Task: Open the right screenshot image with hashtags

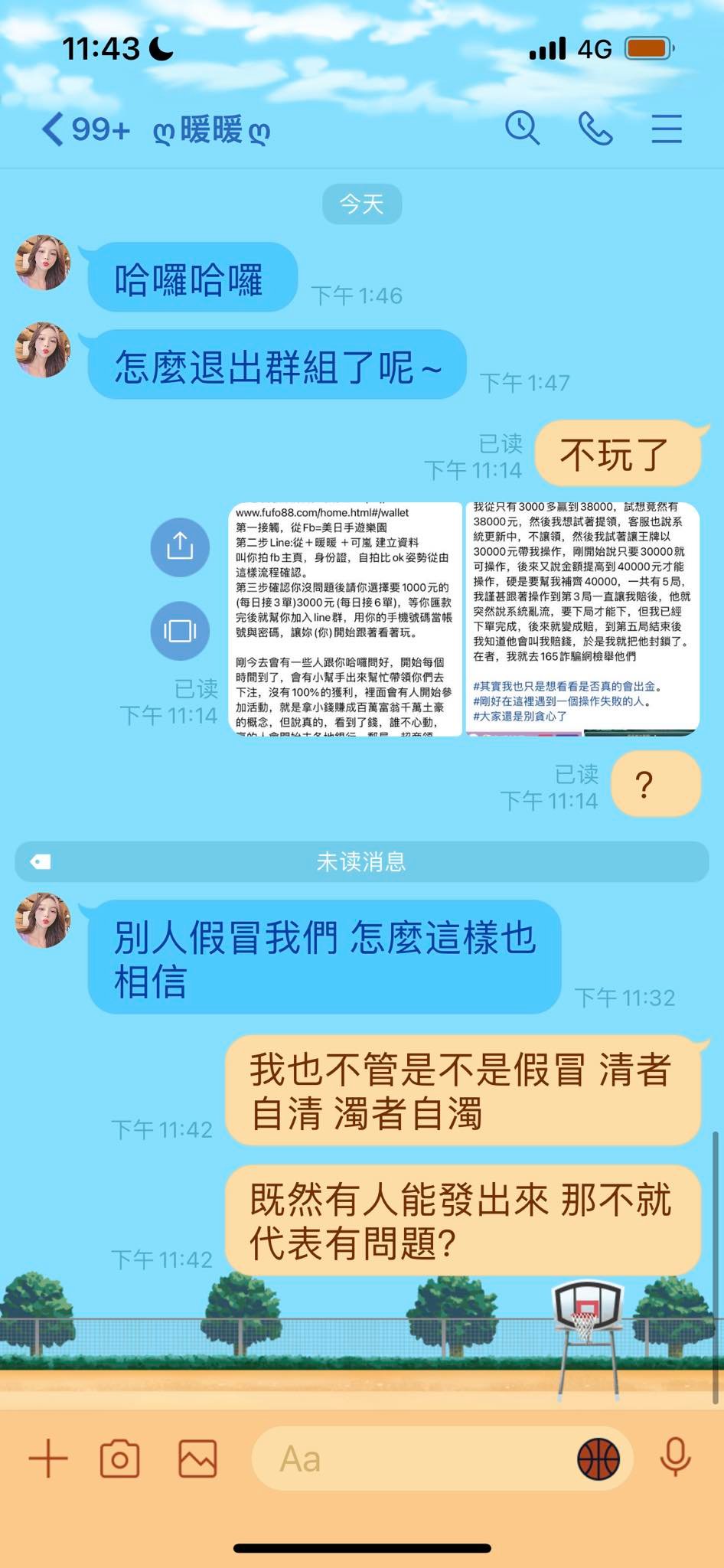Action: [x=582, y=619]
